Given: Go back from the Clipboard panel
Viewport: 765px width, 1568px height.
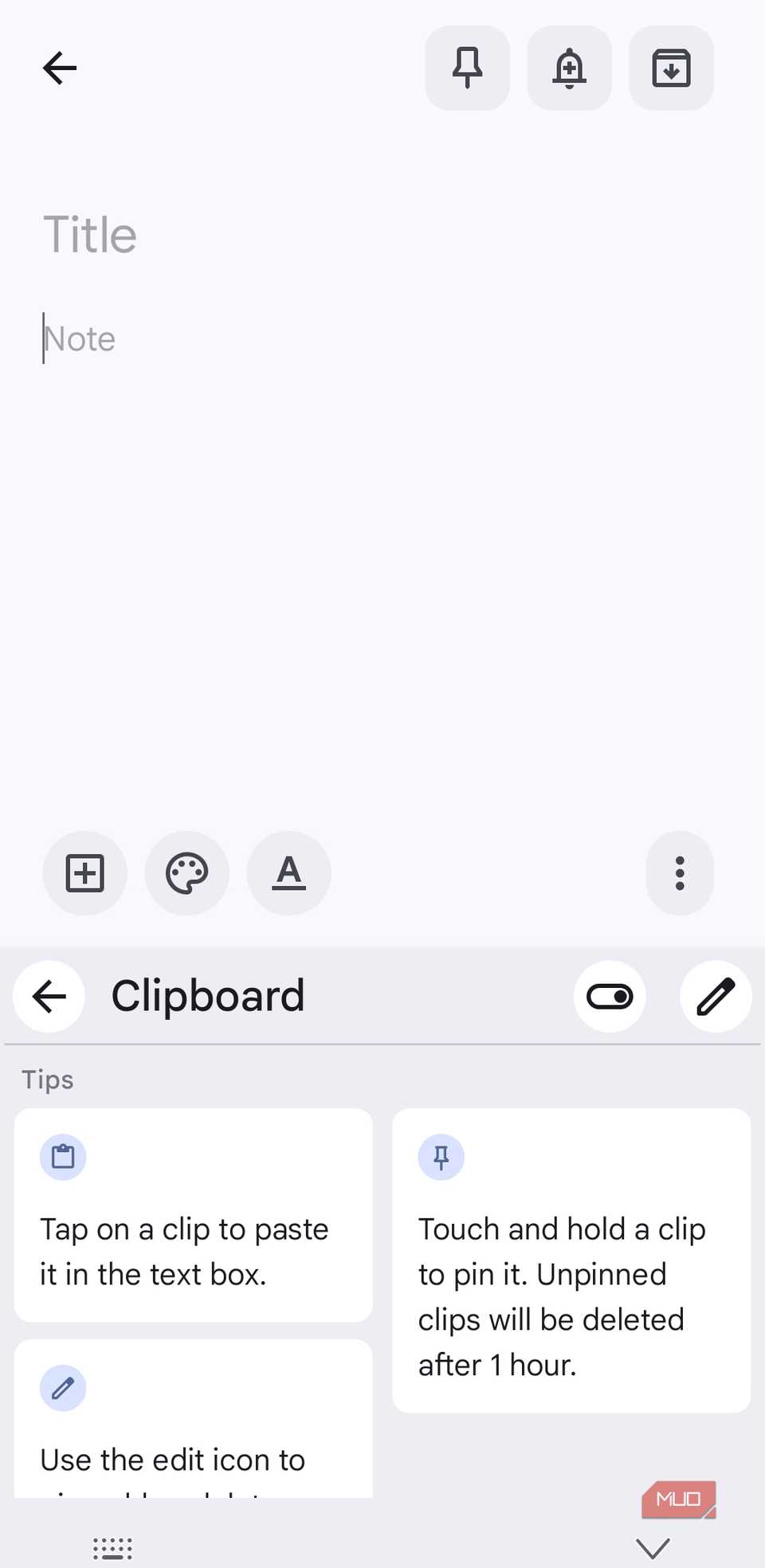Looking at the screenshot, I should coord(48,996).
